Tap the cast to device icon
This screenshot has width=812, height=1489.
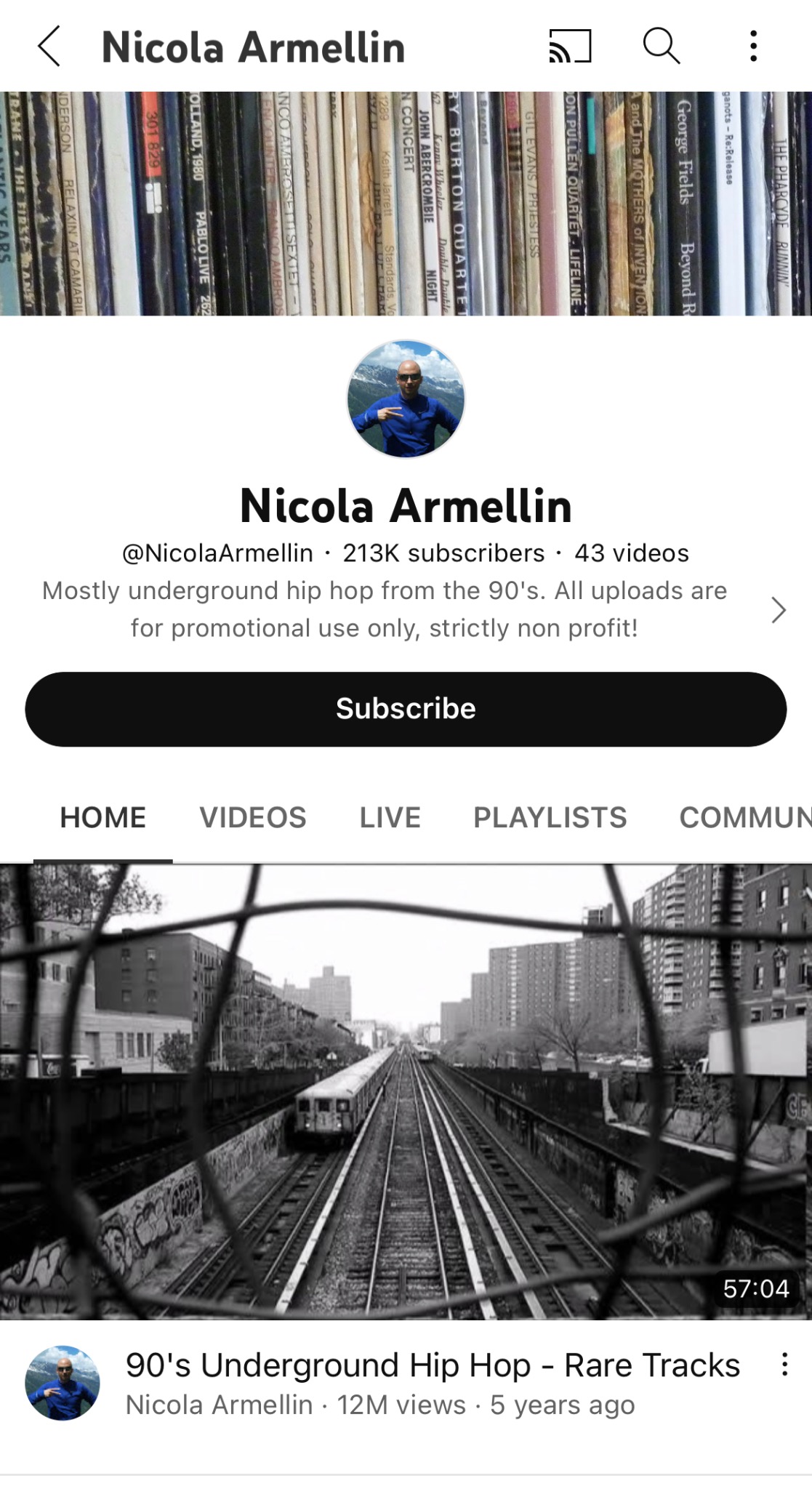569,47
